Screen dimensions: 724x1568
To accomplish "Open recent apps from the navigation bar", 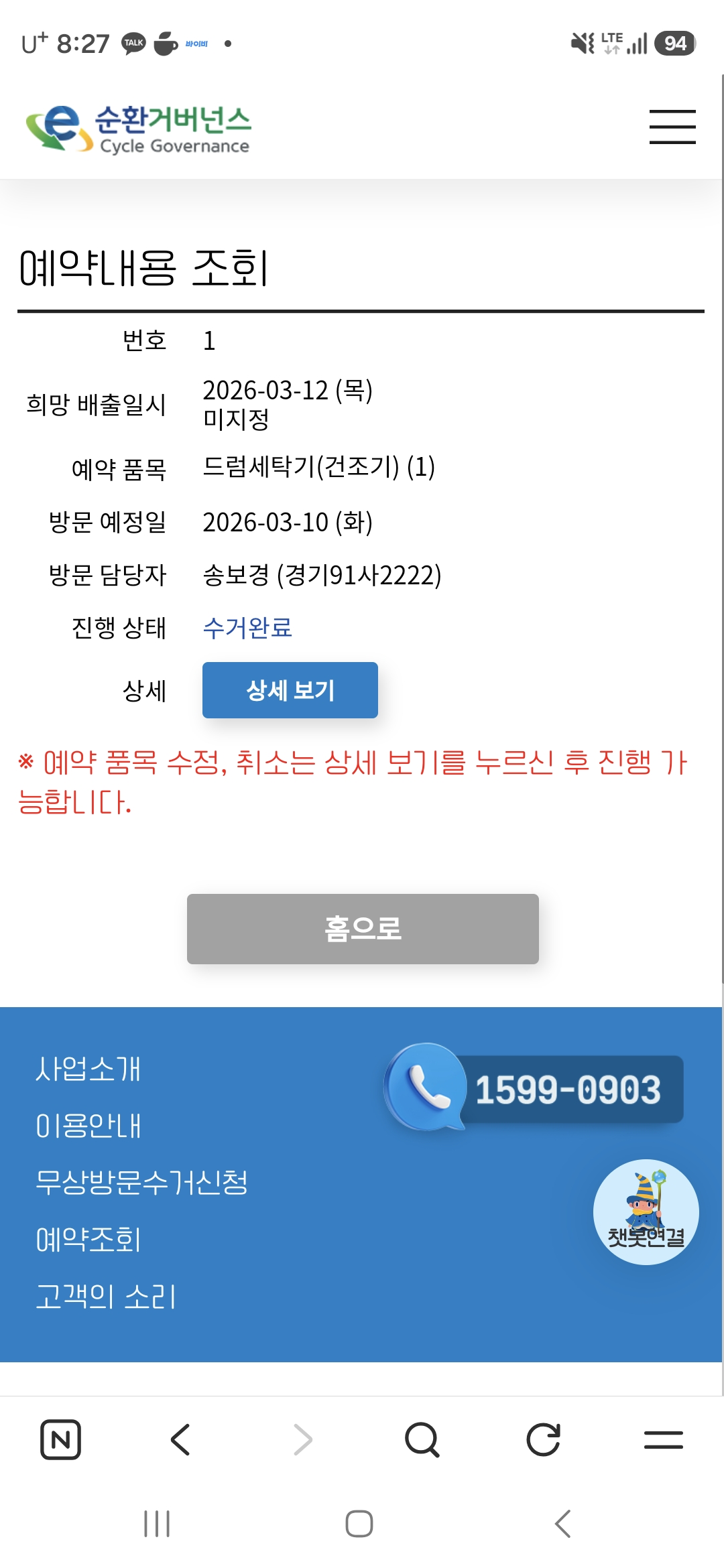I will [x=157, y=1524].
